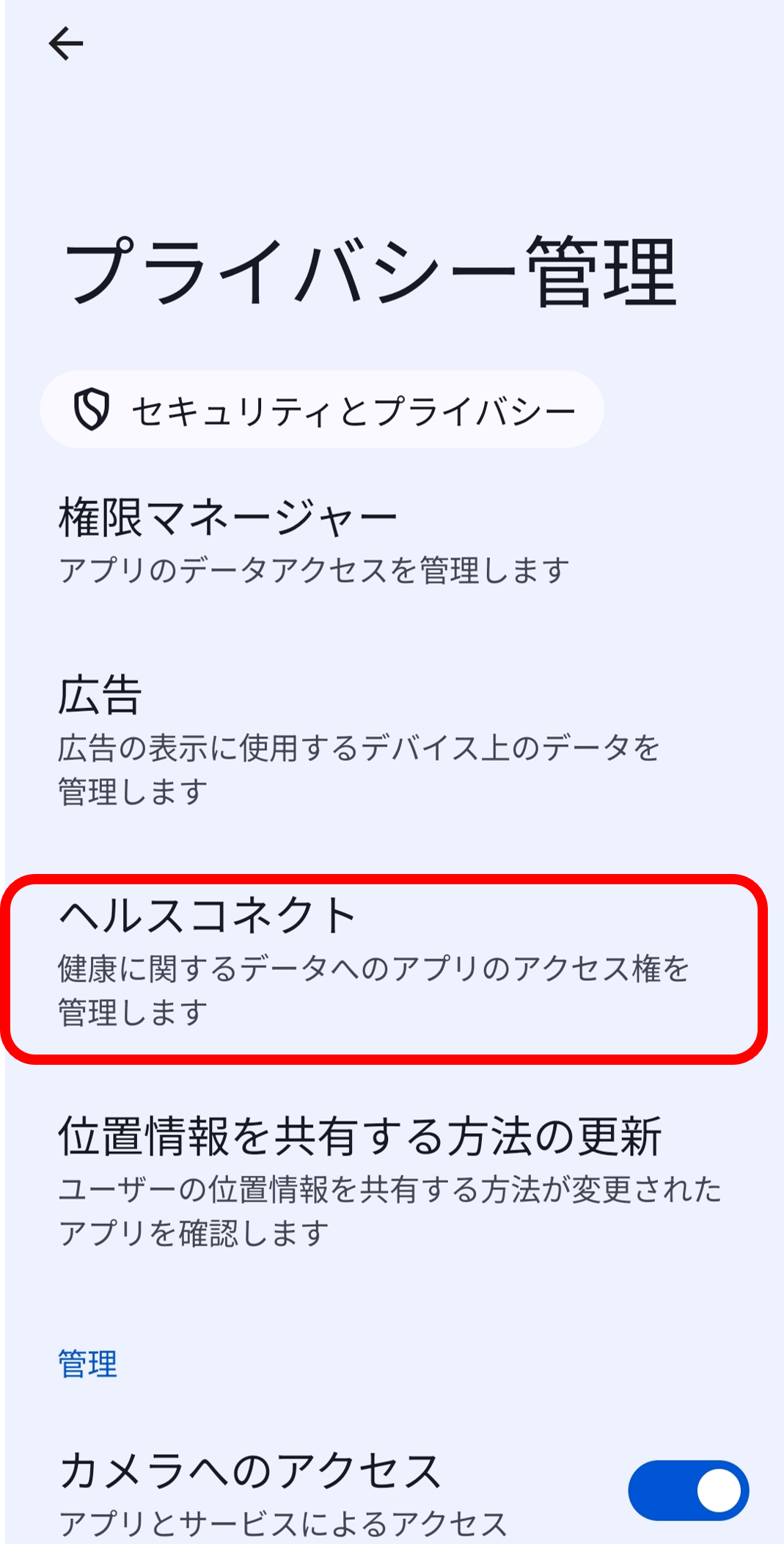Screen dimensions: 784x1544
Task: Open 権限マネージャー settings
Action: point(315,540)
